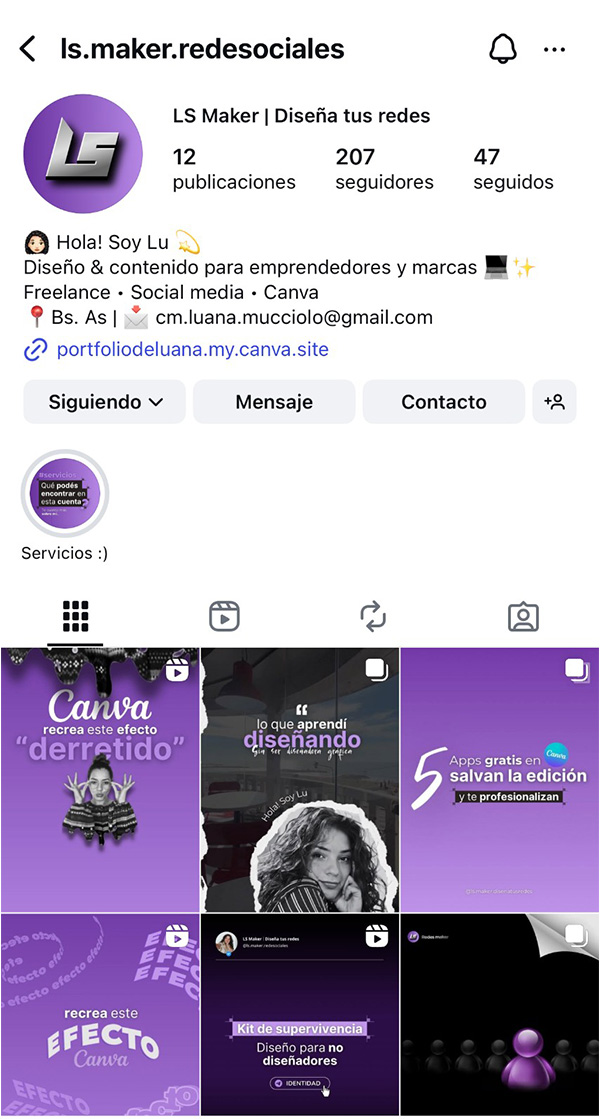Go back with the top arrow
Image resolution: width=600 pixels, height=1119 pixels.
pos(28,48)
